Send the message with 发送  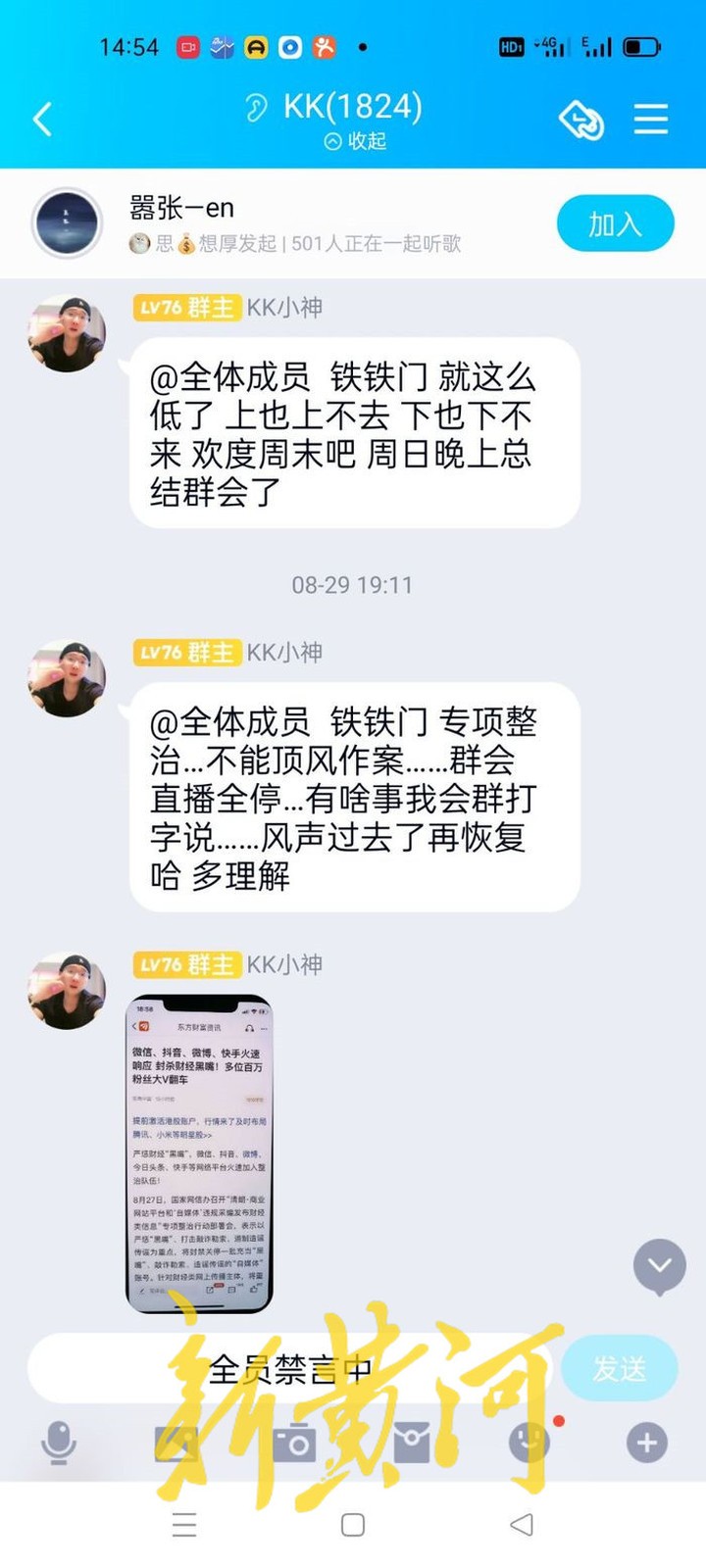coord(619,1368)
